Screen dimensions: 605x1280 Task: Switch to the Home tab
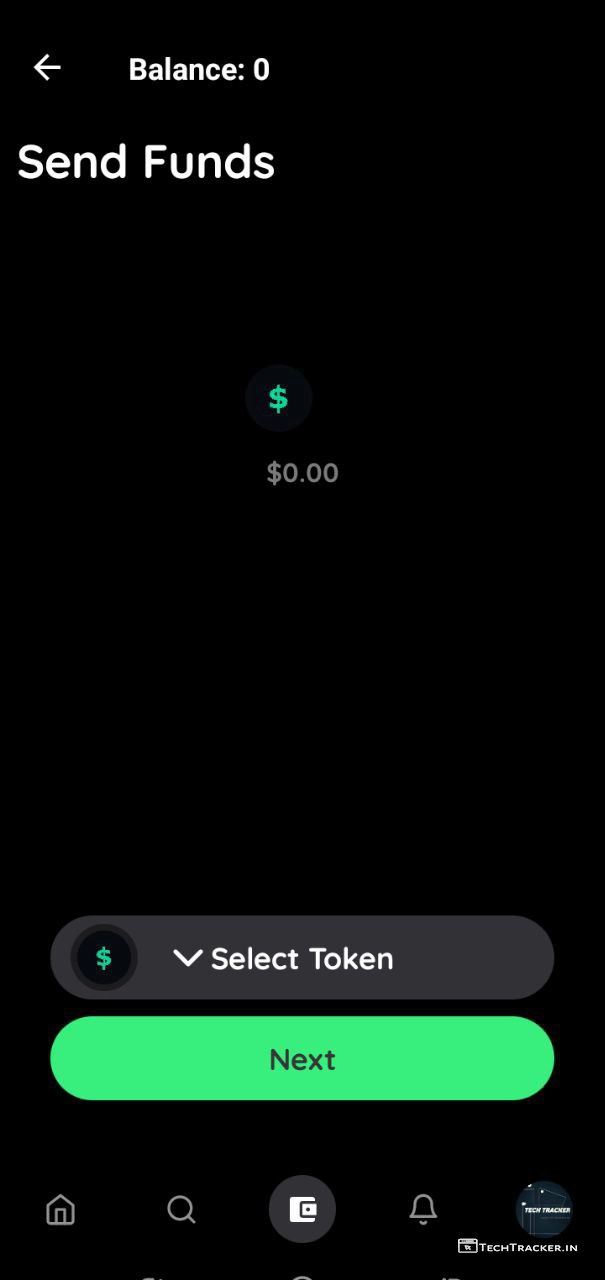(x=60, y=1210)
